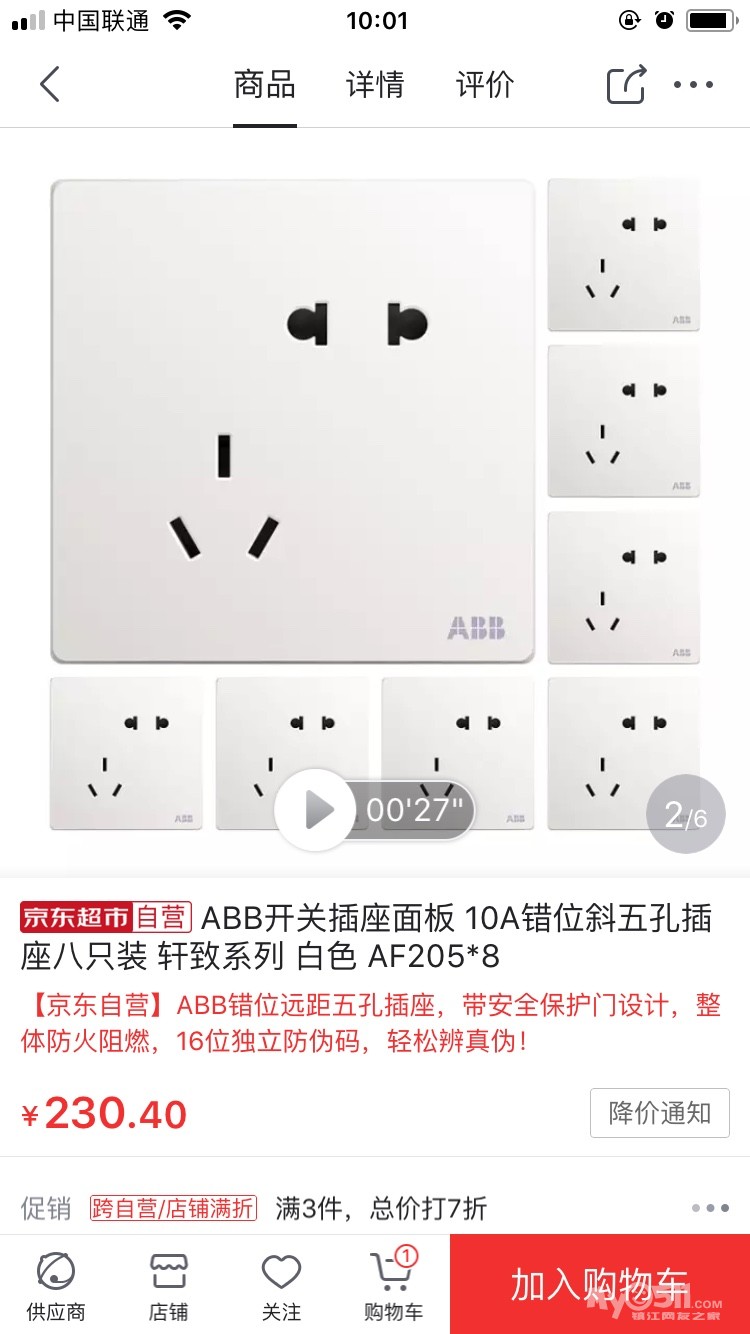Viewport: 750px width, 1334px height.
Task: Follow this product with 关注 heart
Action: (x=281, y=1286)
